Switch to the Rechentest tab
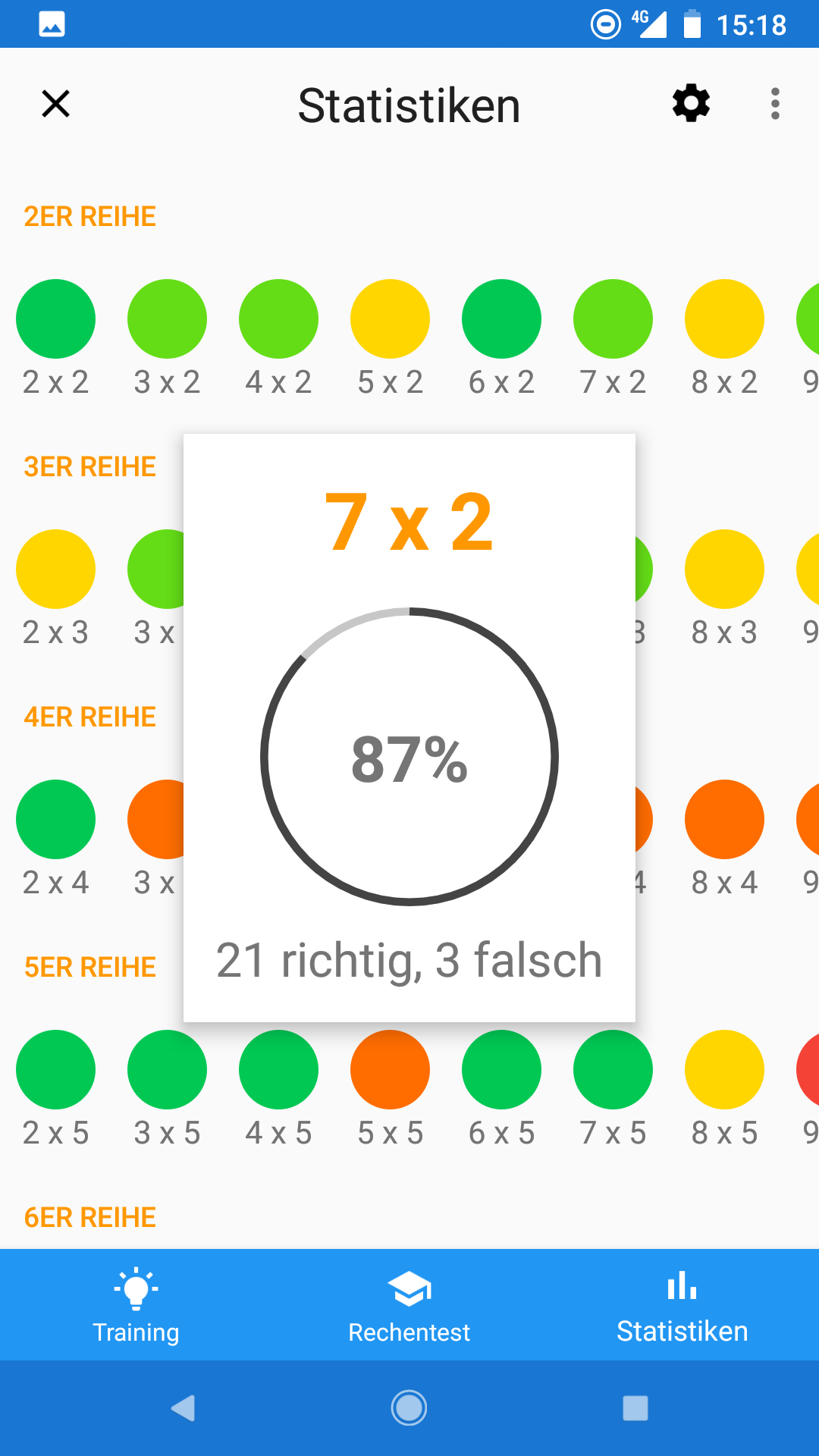The width and height of the screenshot is (819, 1456). pyautogui.click(x=409, y=1304)
